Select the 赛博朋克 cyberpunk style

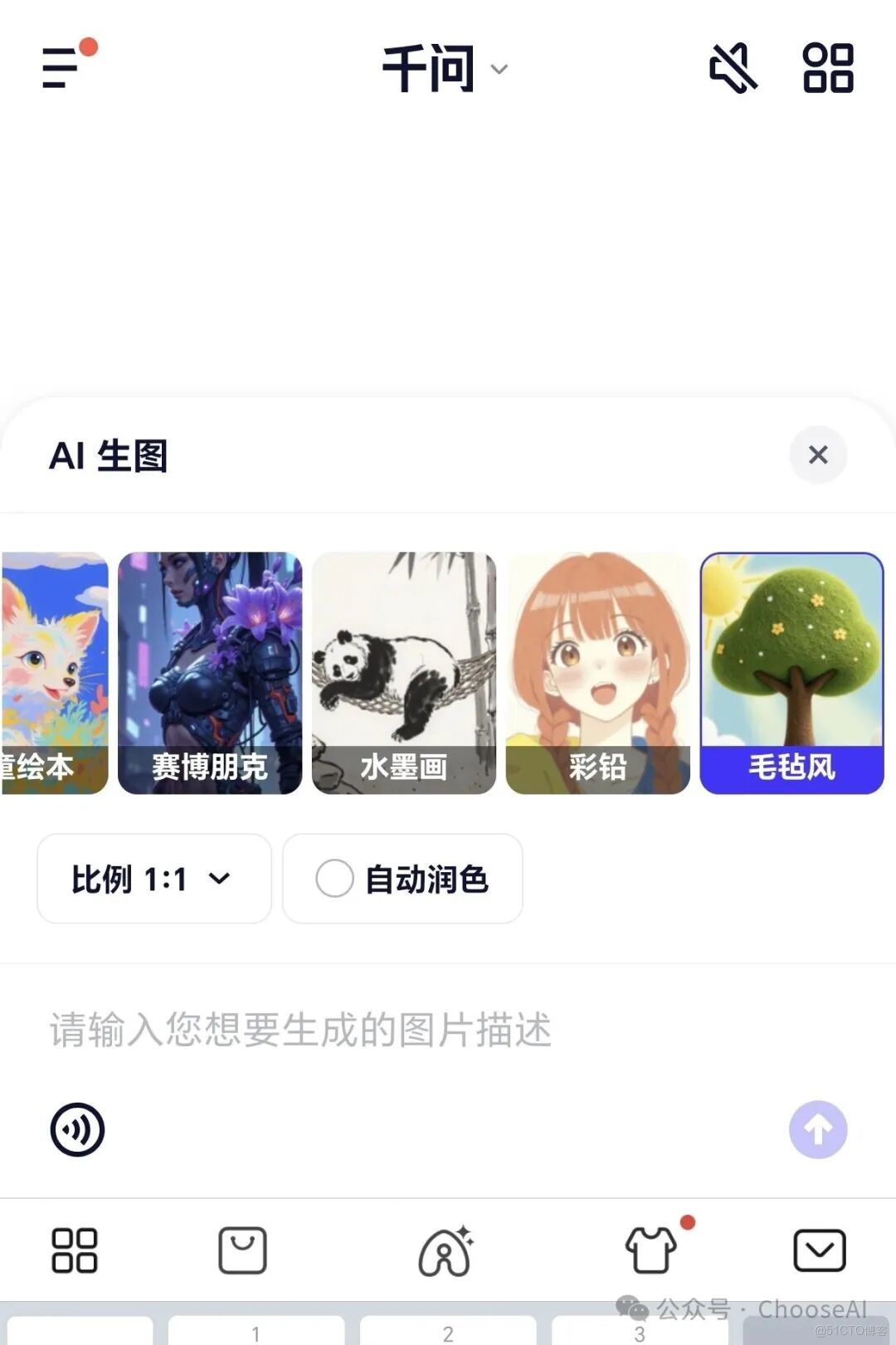[x=209, y=670]
